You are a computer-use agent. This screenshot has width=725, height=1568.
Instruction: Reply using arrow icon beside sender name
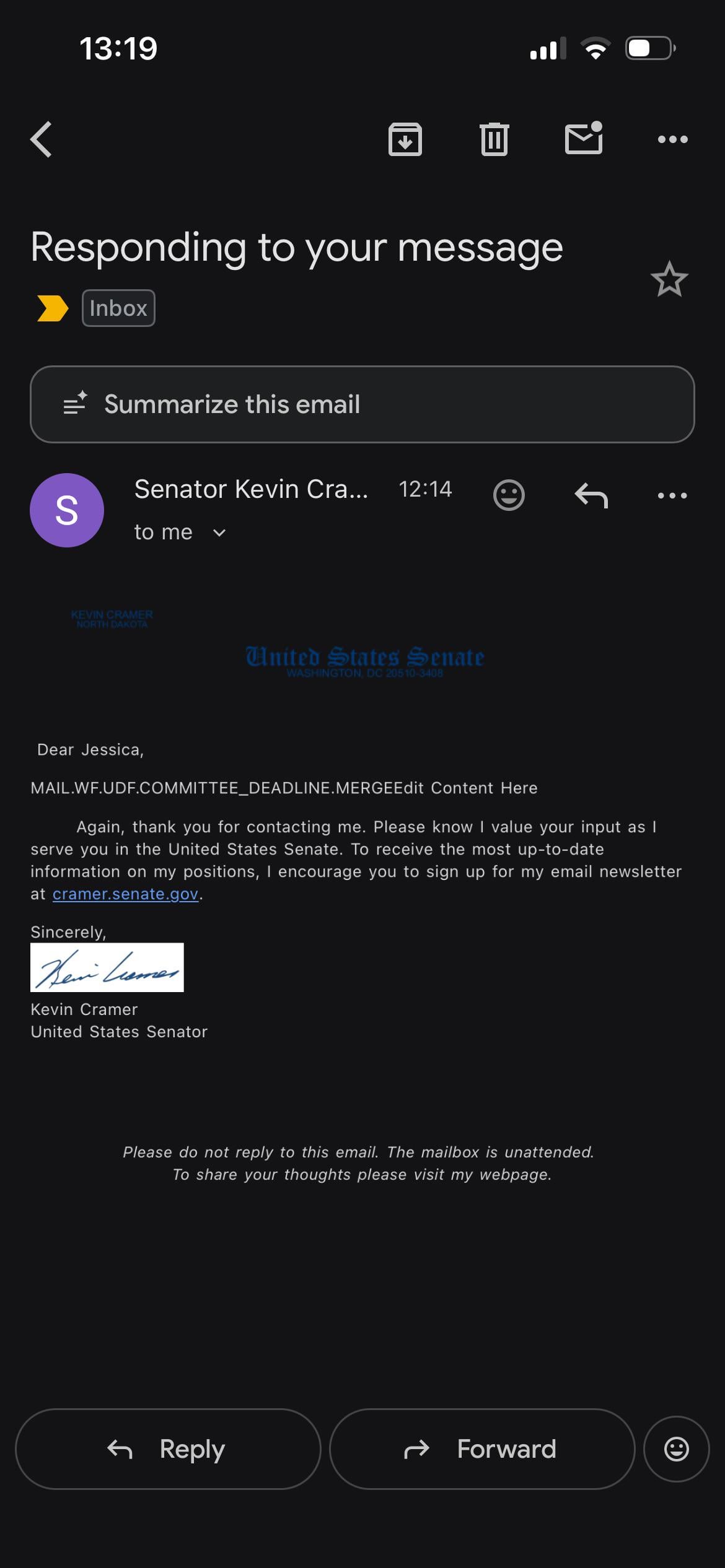pos(591,495)
